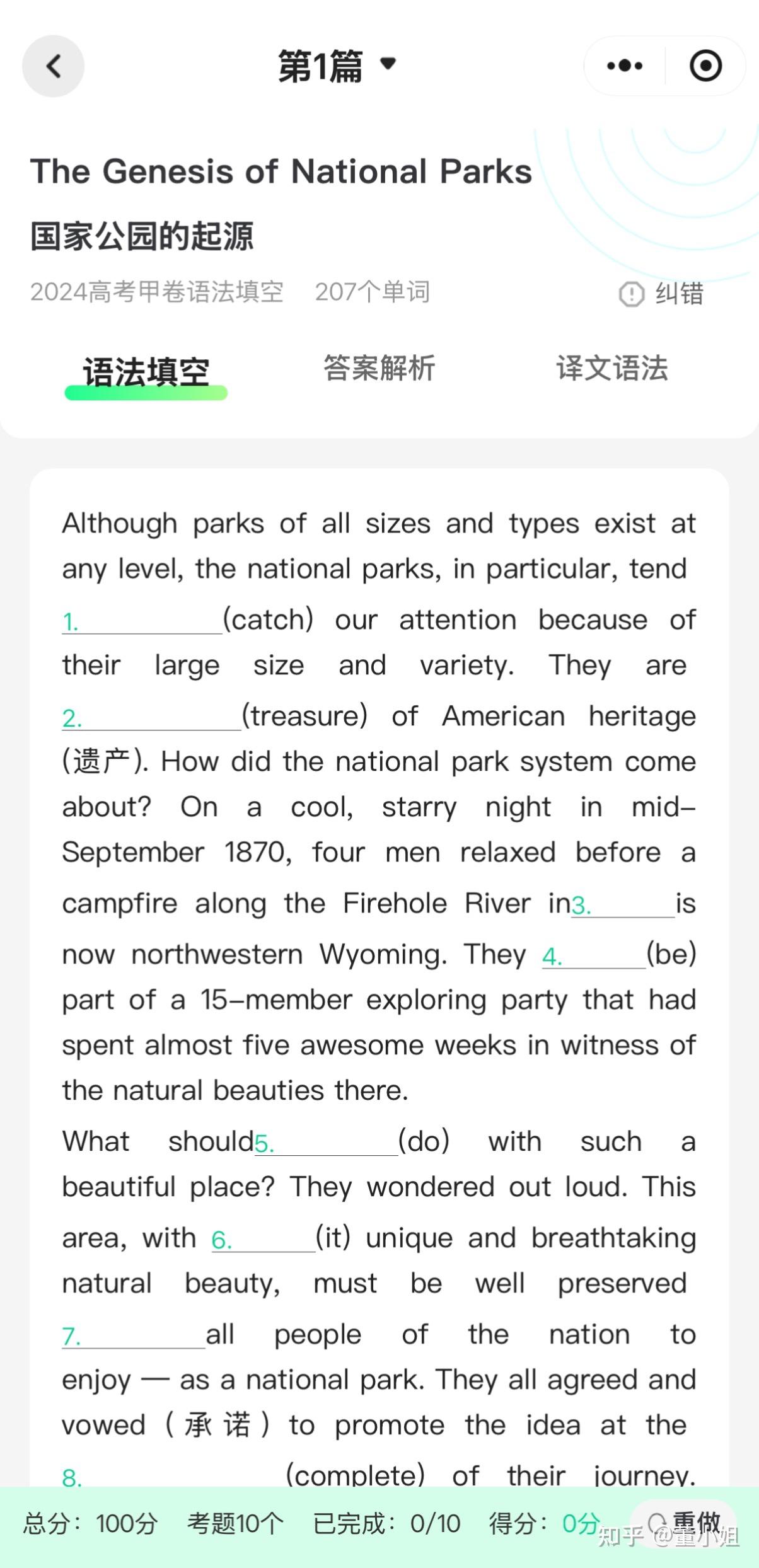Close the mini program with the circle icon
The image size is (759, 1568).
pyautogui.click(x=705, y=66)
